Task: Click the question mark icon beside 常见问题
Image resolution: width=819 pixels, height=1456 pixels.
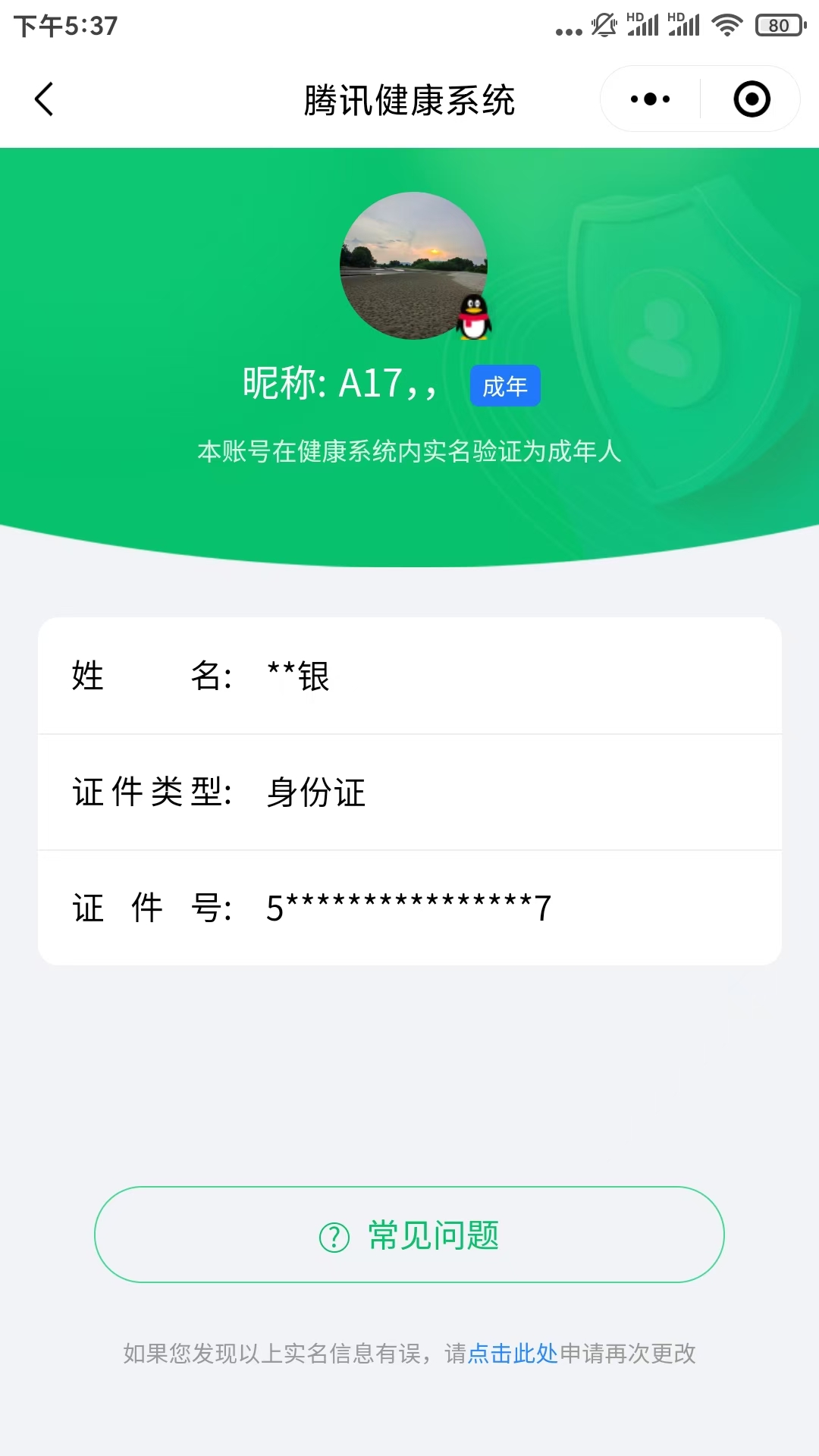Action: coord(331,1235)
